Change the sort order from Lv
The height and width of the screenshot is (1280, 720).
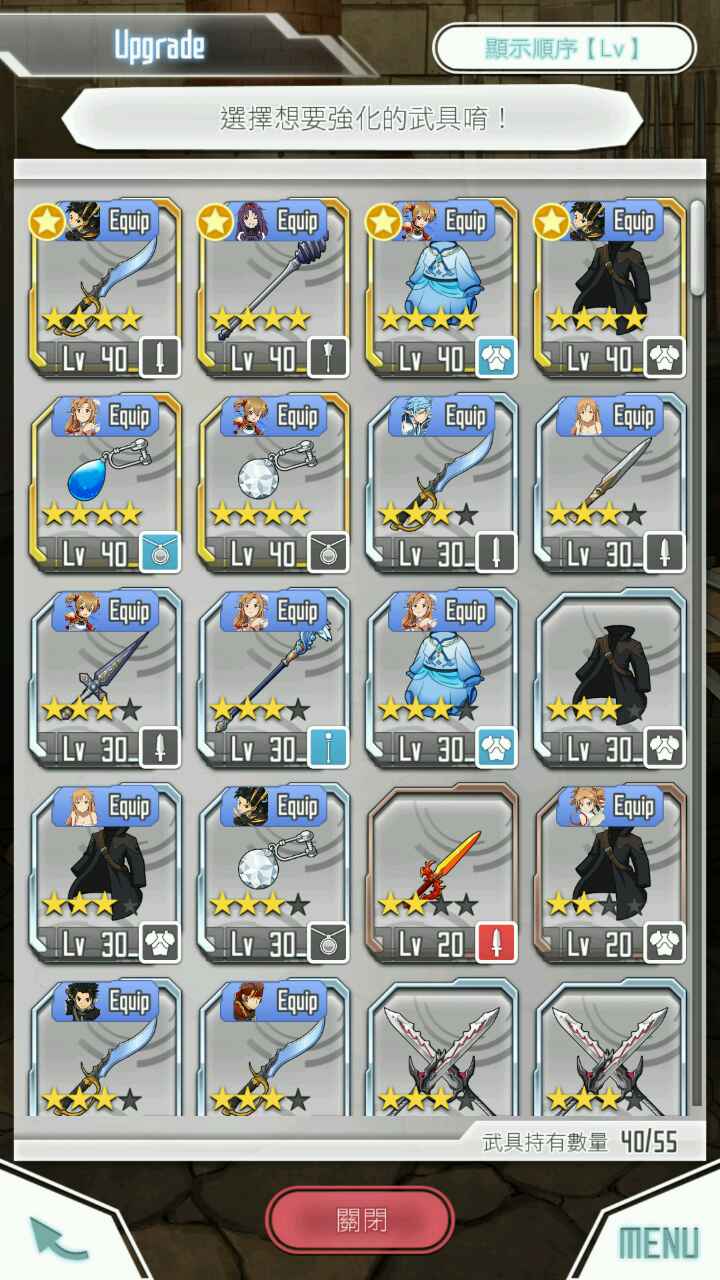(x=563, y=48)
